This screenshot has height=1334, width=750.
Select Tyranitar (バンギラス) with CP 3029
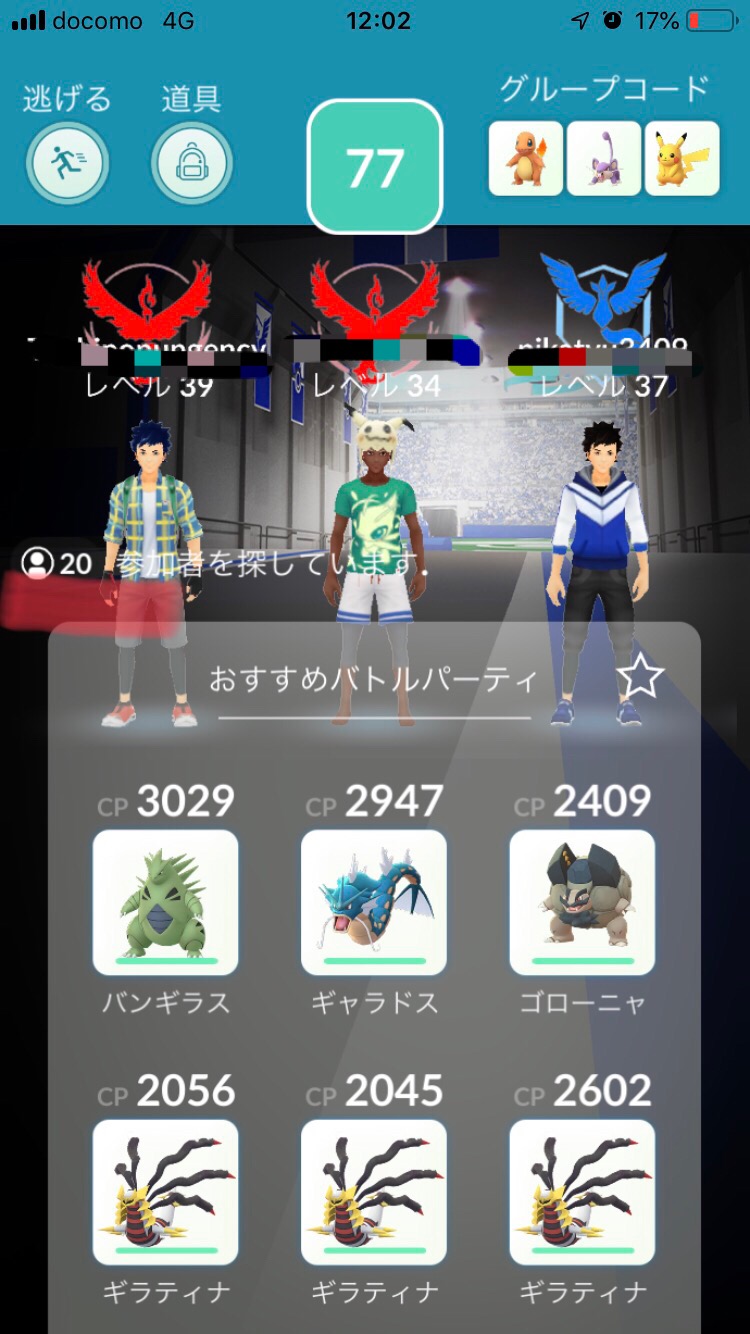pyautogui.click(x=165, y=902)
